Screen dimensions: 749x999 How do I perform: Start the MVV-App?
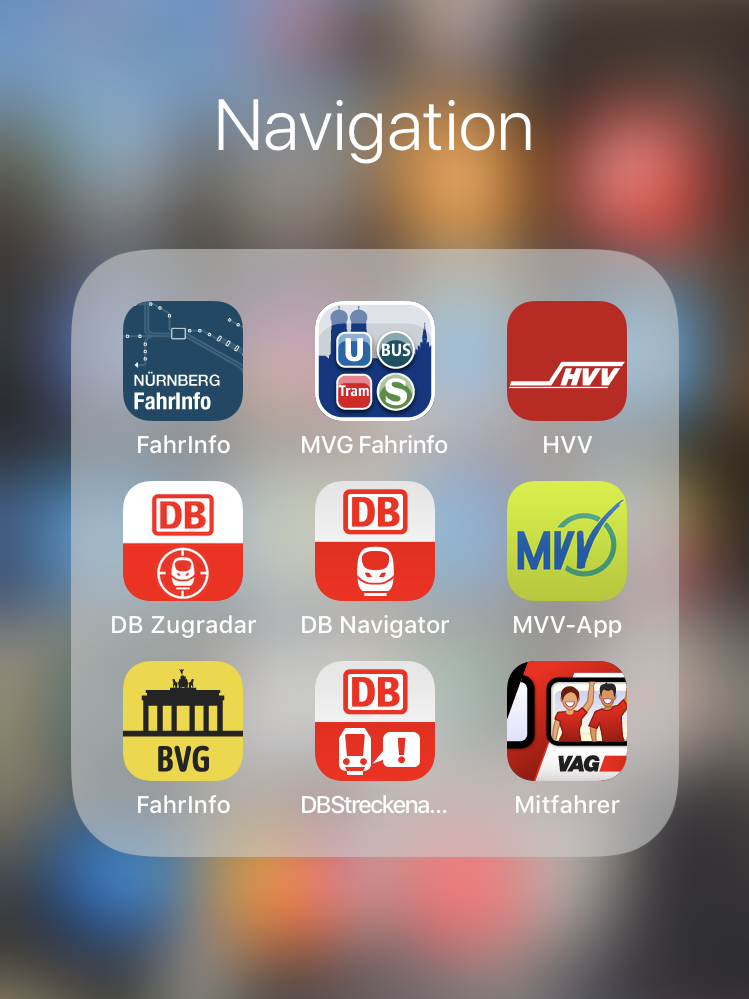point(567,541)
